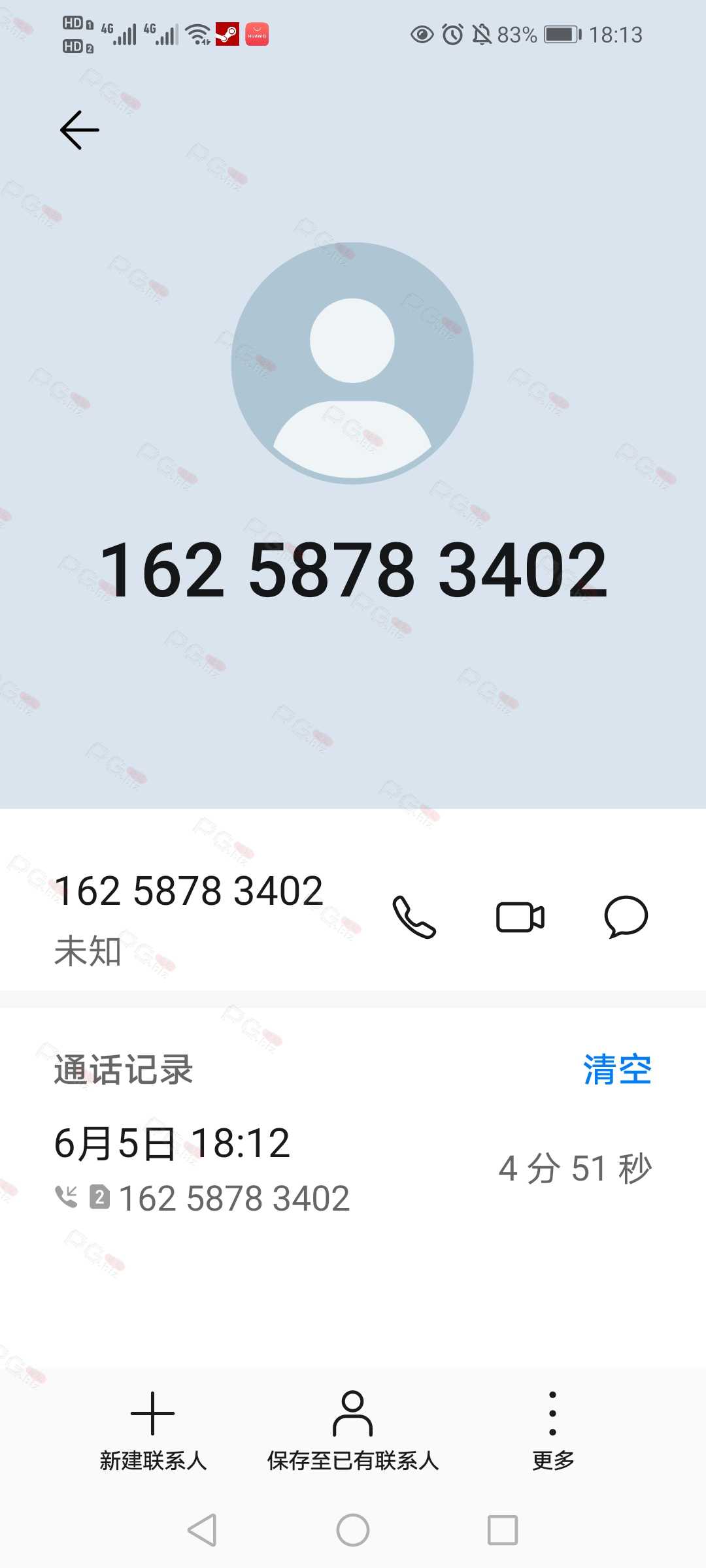Go back using the top-left arrow
The height and width of the screenshot is (1568, 706).
80,130
